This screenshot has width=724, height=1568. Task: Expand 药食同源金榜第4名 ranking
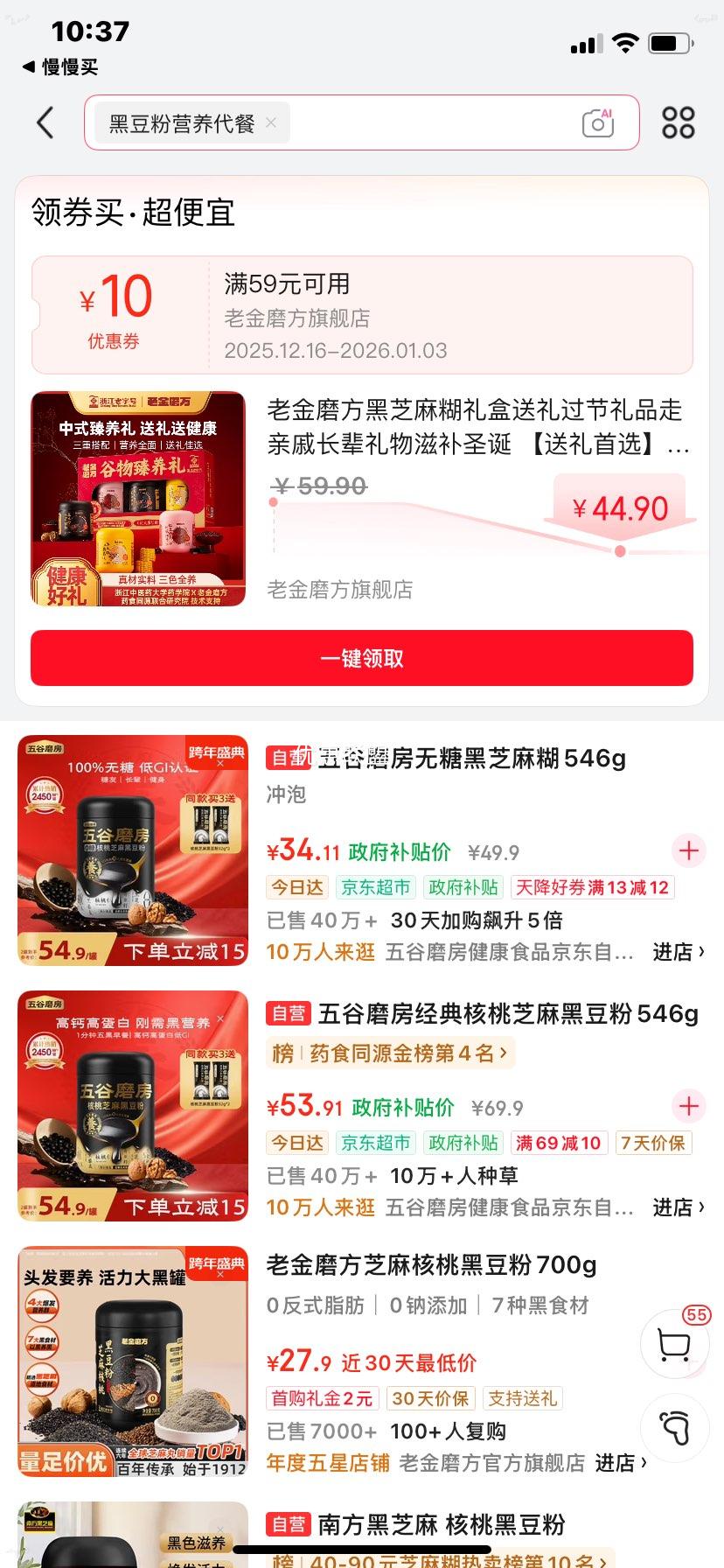[387, 1053]
